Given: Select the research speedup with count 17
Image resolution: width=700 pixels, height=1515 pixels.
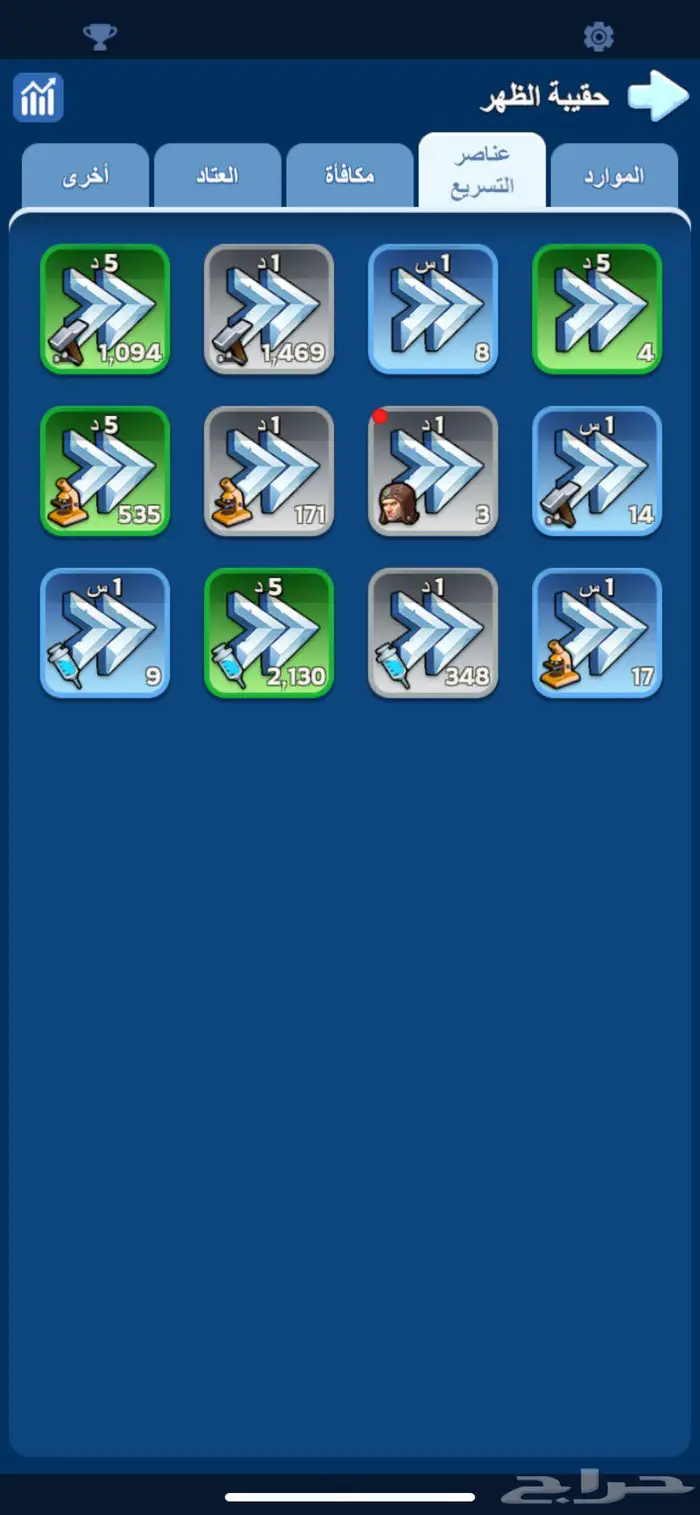Looking at the screenshot, I should click(597, 633).
